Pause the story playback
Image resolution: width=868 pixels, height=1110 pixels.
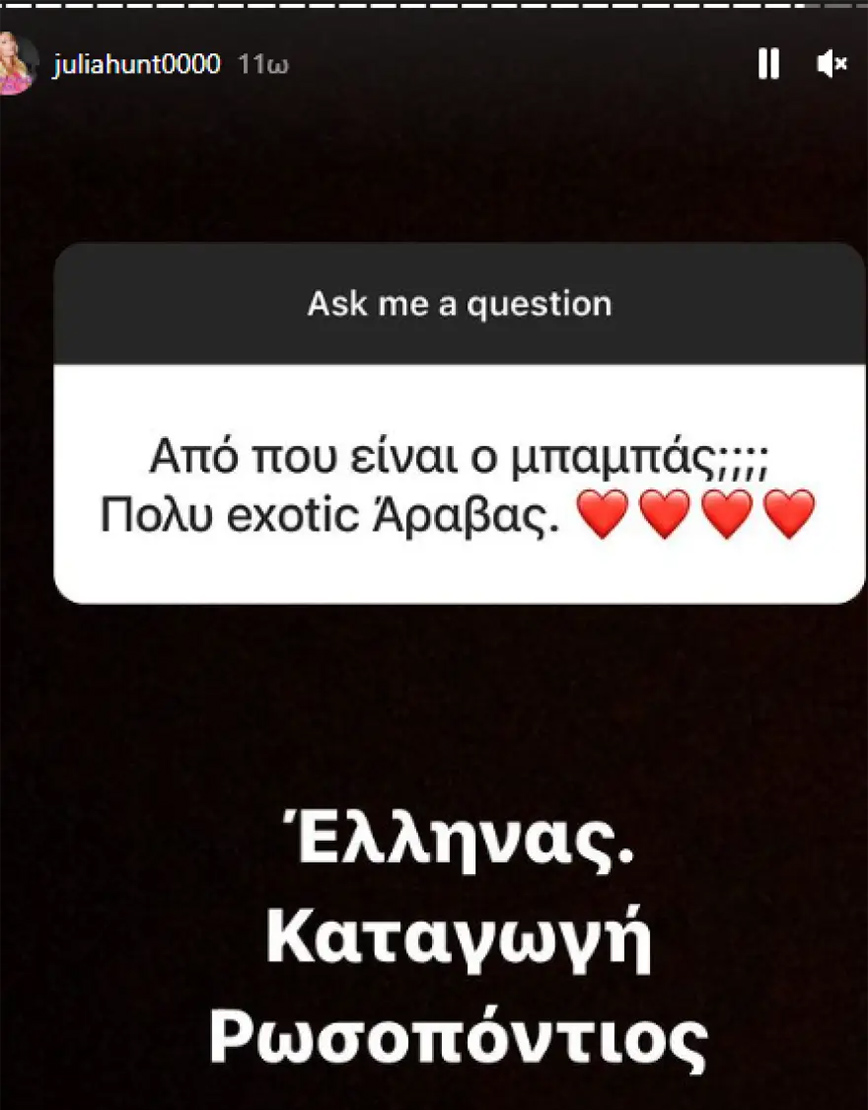(x=768, y=65)
